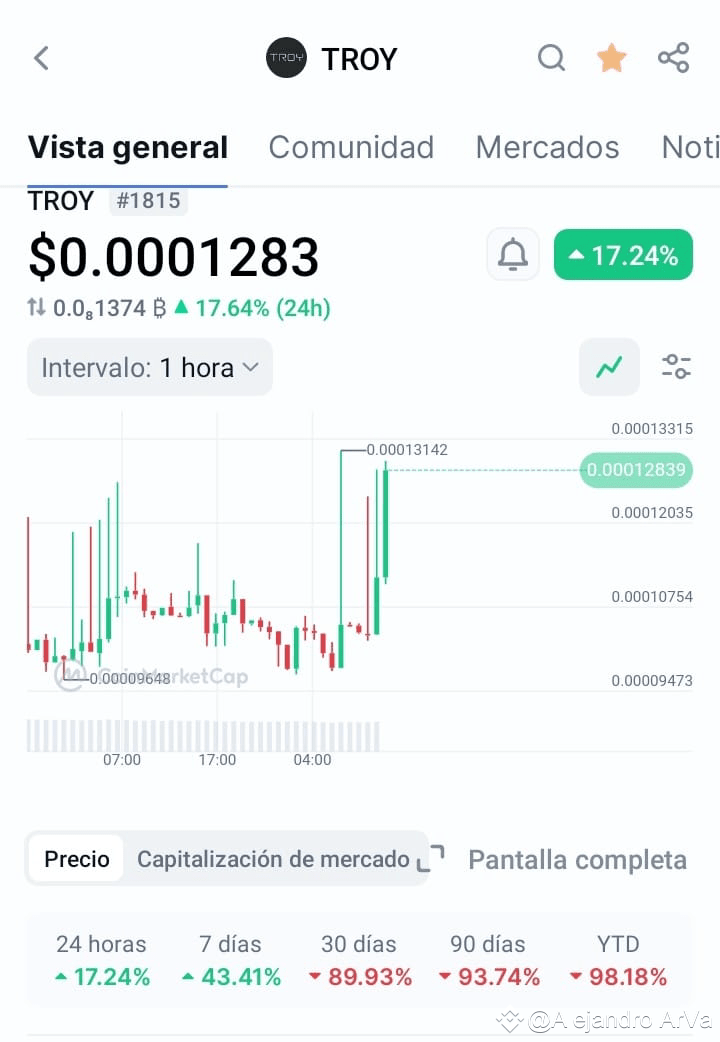
Task: Set a price alert with the bell icon
Action: (x=512, y=255)
